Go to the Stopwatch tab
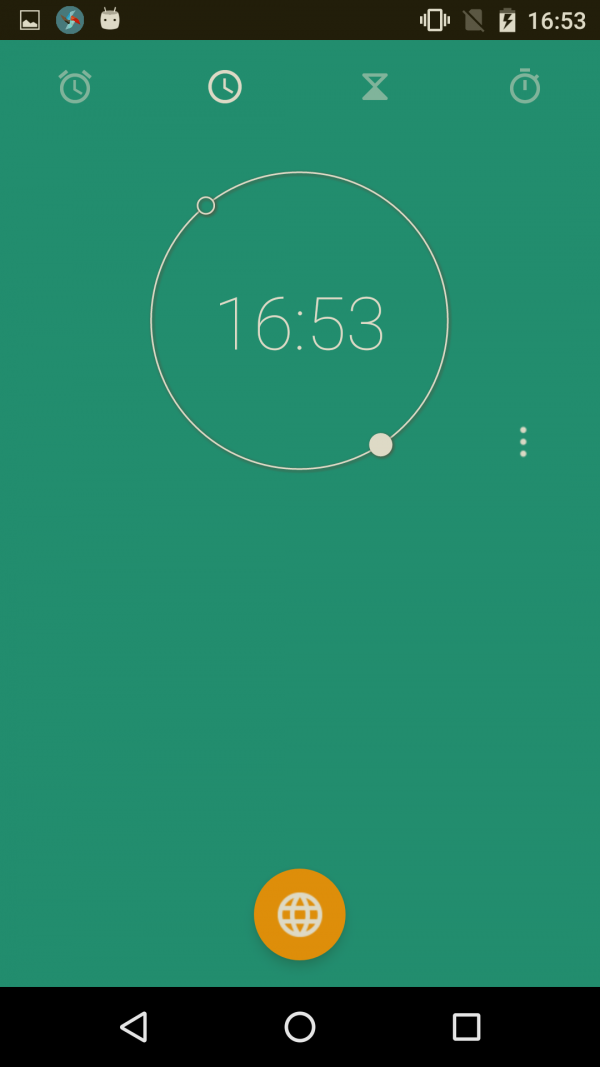This screenshot has height=1067, width=600. tap(525, 87)
